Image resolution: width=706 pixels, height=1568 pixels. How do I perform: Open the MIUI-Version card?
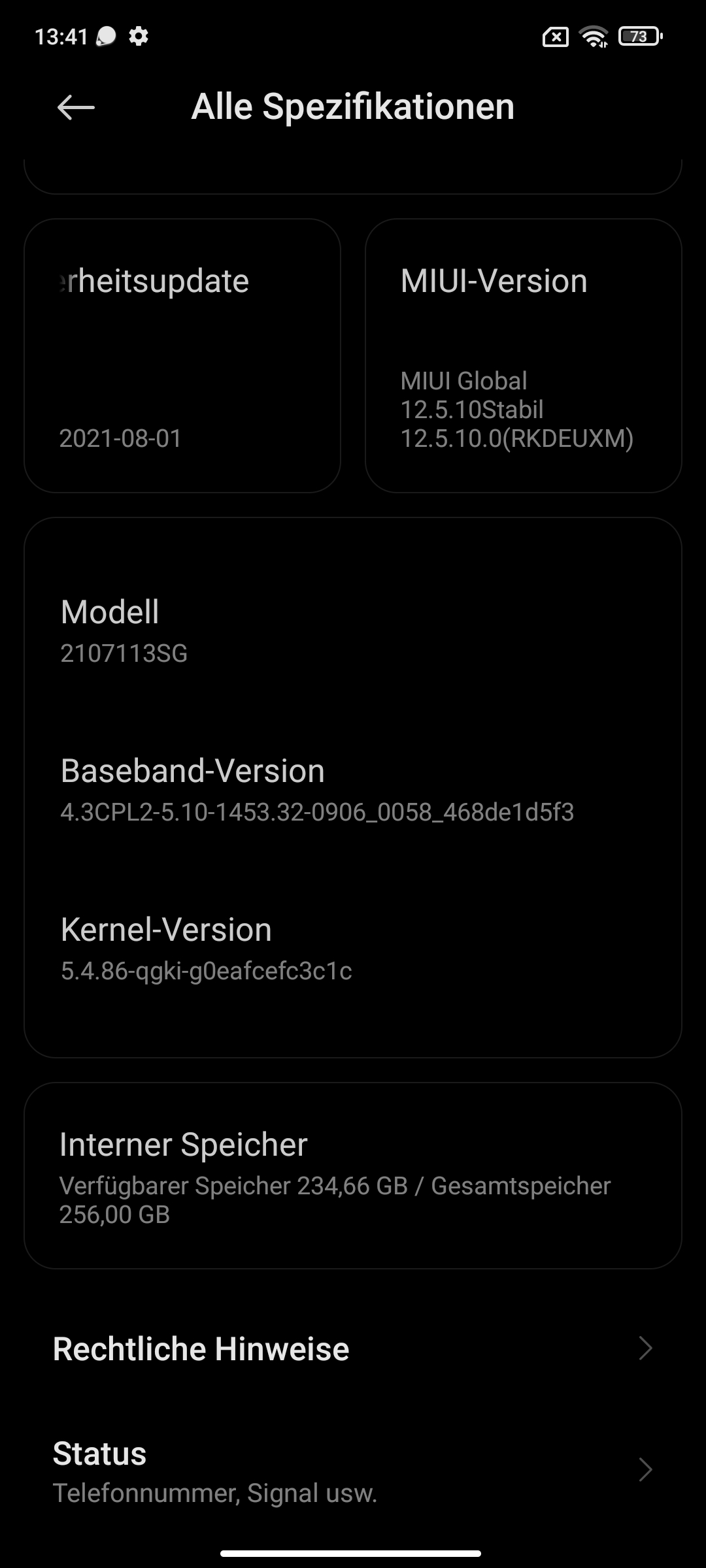(x=523, y=356)
